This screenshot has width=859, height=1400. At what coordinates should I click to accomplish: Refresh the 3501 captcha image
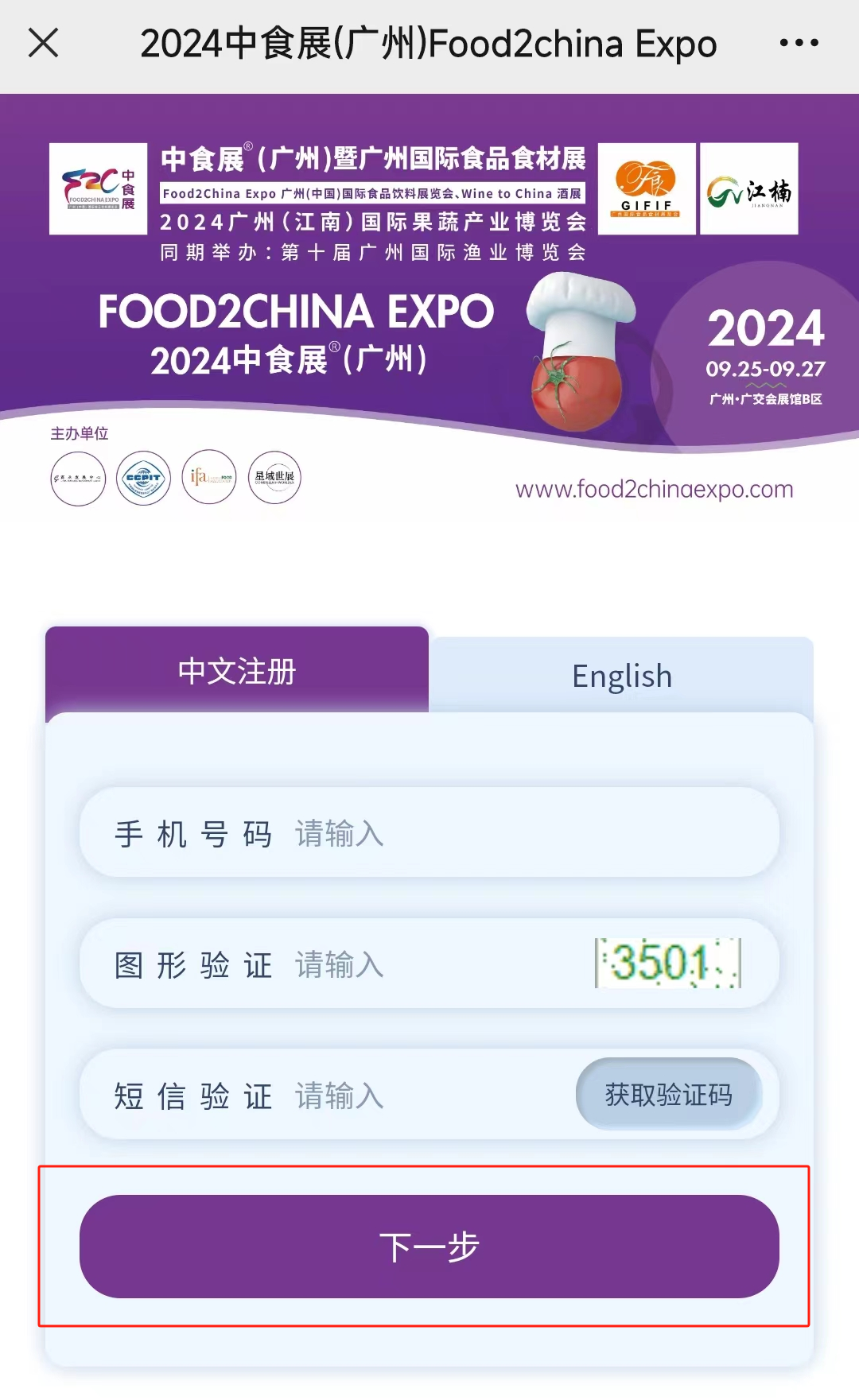pos(668,964)
